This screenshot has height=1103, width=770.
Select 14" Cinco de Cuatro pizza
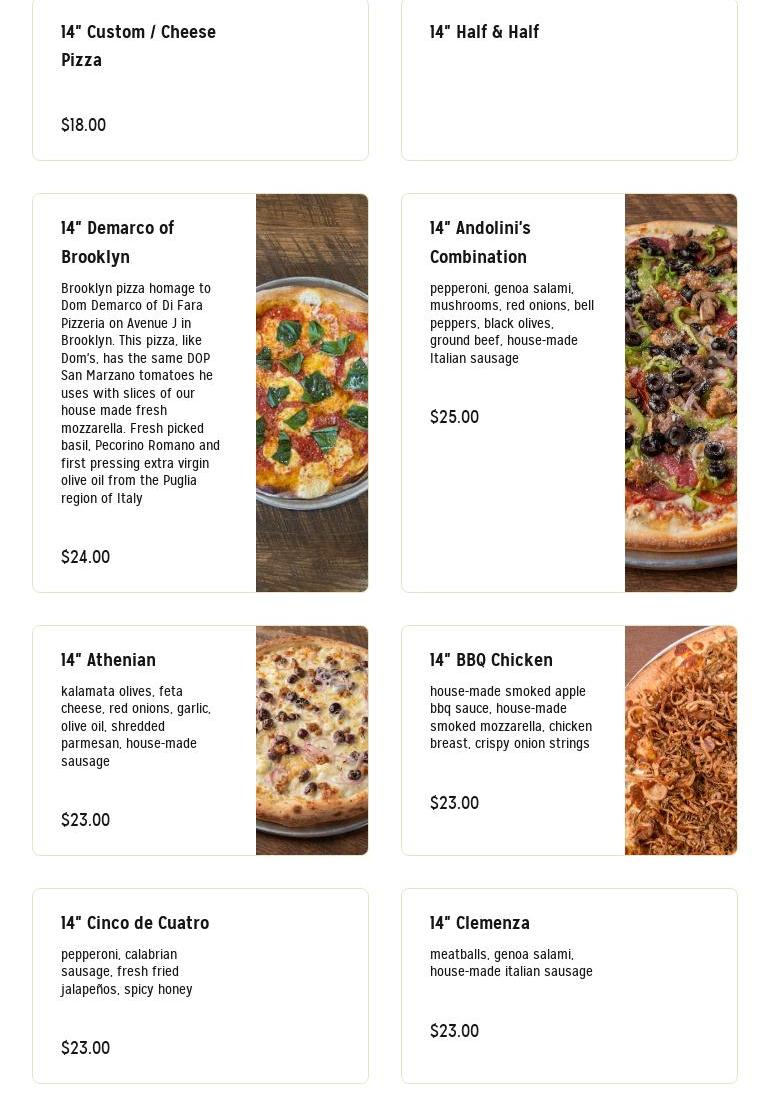tap(200, 985)
